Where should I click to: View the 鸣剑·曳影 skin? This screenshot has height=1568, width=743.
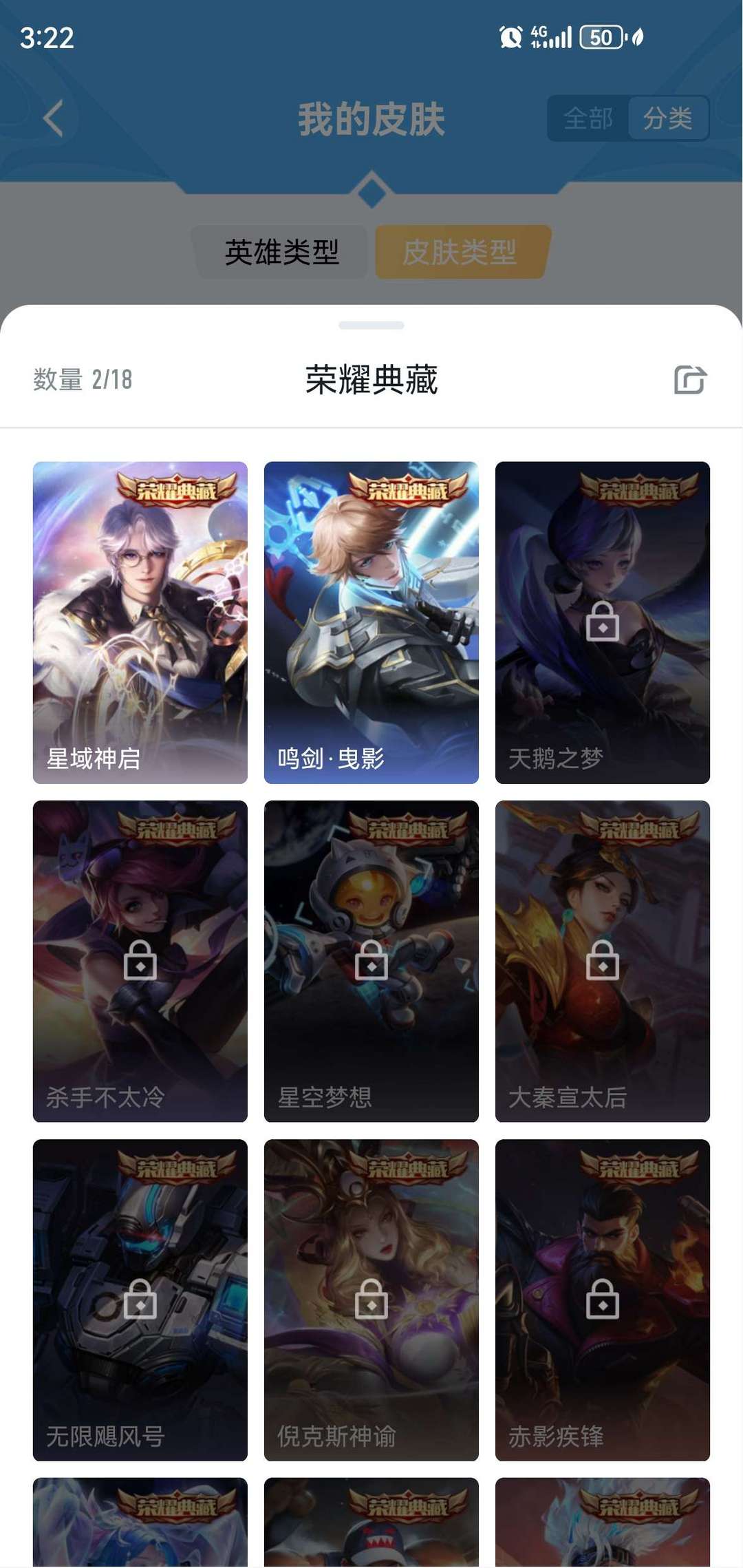pos(371,622)
